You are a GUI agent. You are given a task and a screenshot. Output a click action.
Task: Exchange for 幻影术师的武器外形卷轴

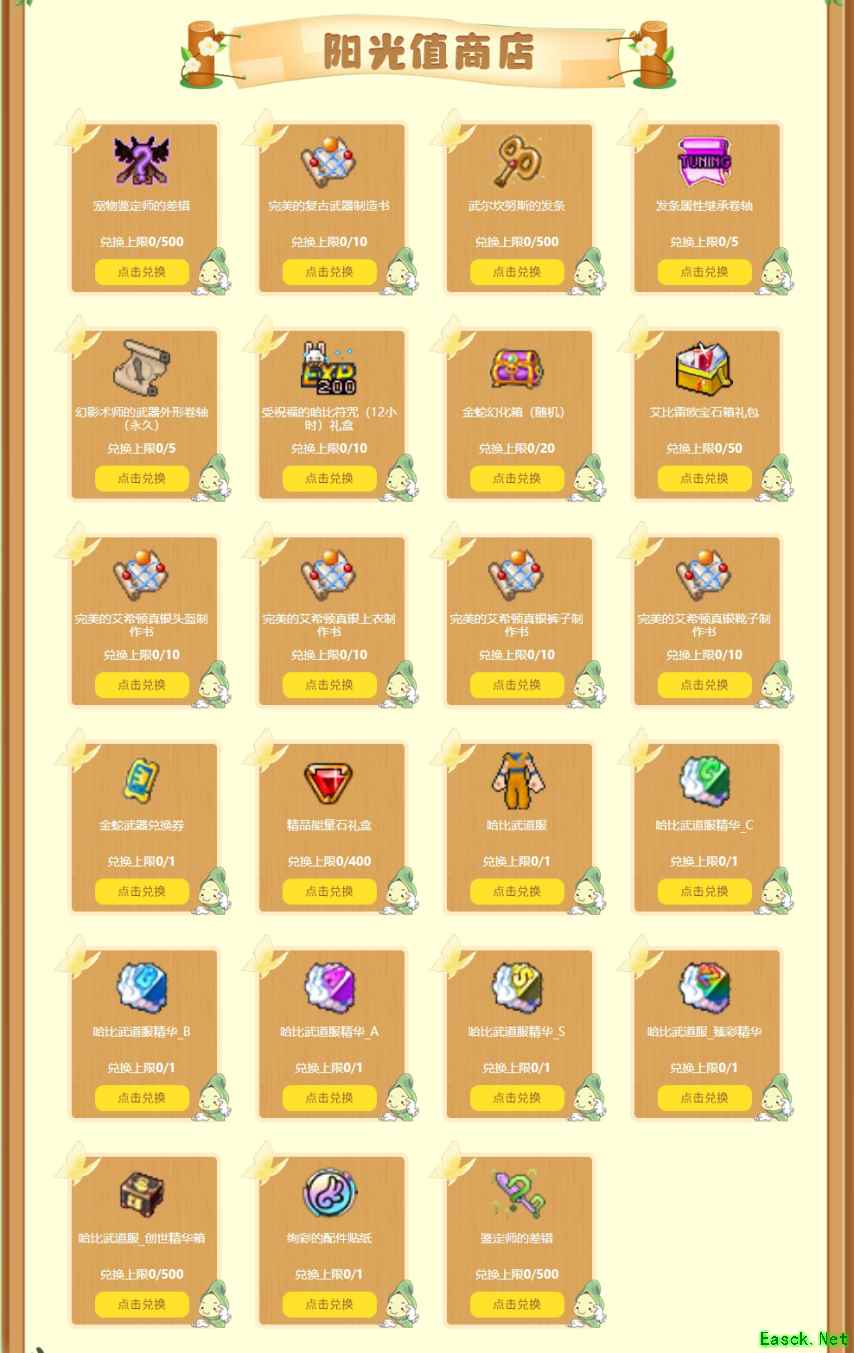pos(142,478)
